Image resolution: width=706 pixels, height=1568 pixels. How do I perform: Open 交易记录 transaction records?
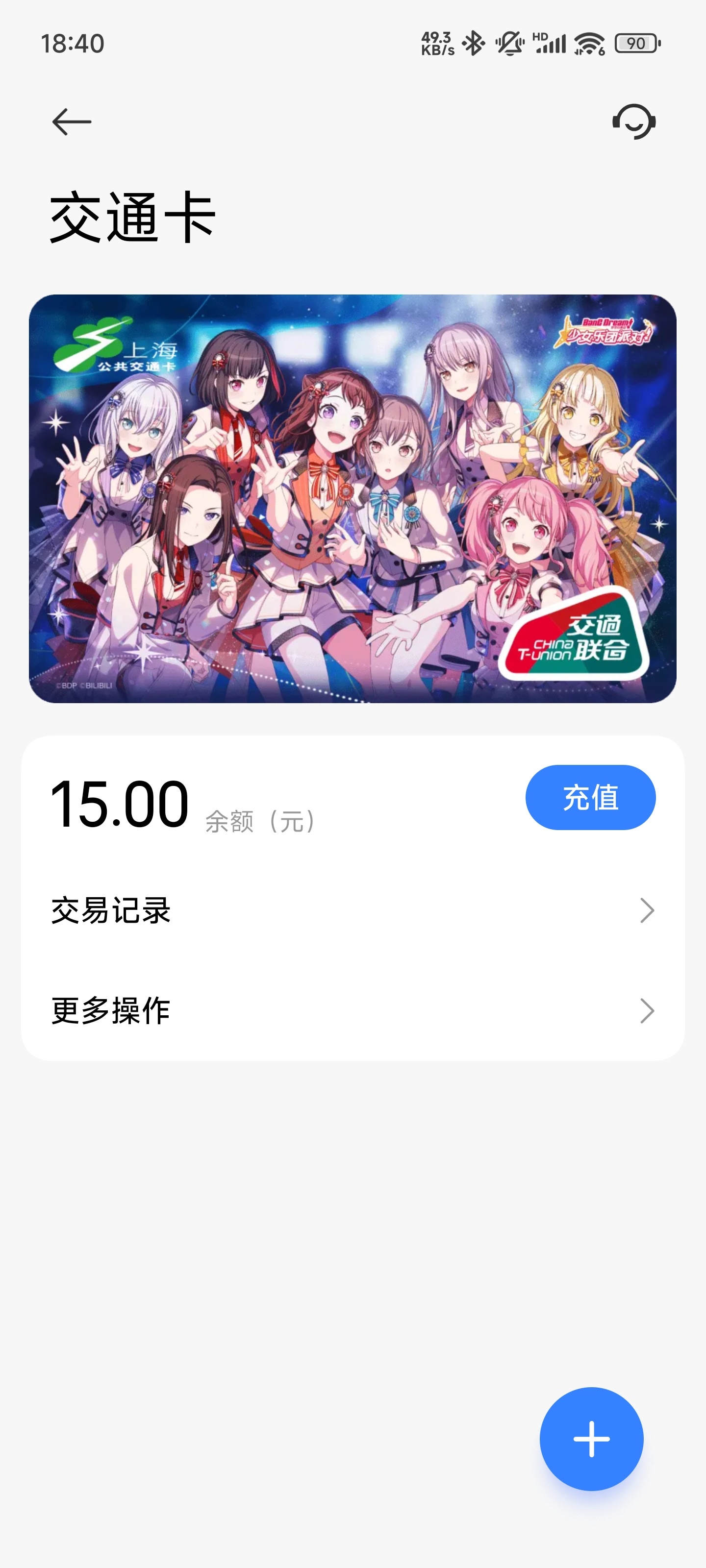(x=353, y=910)
